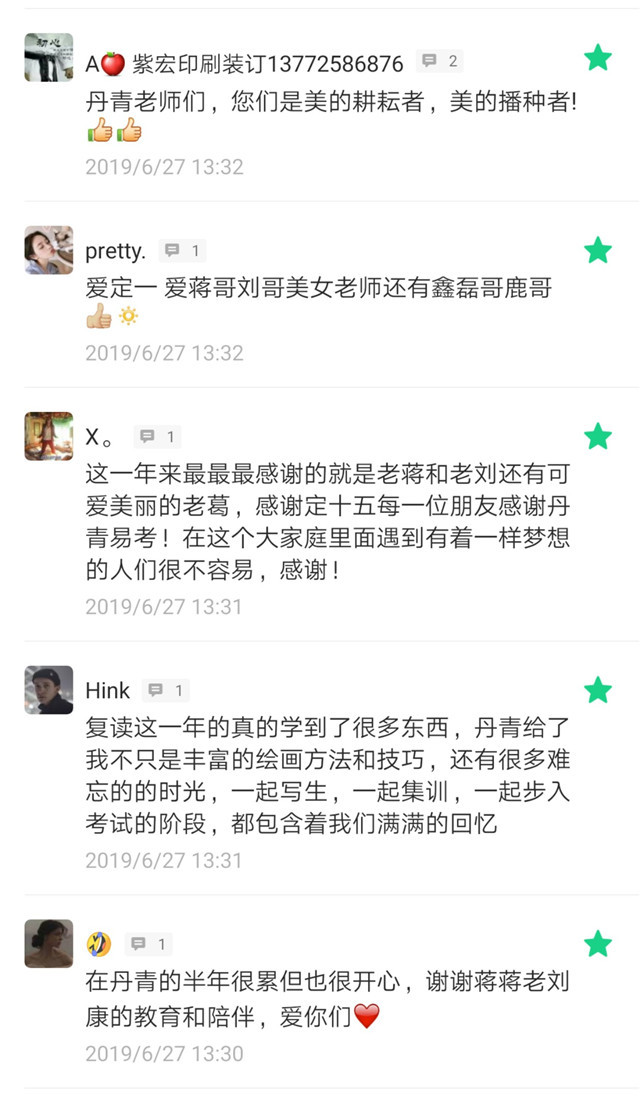
Task: Open the reply bubble beside X。
Action: [158, 437]
